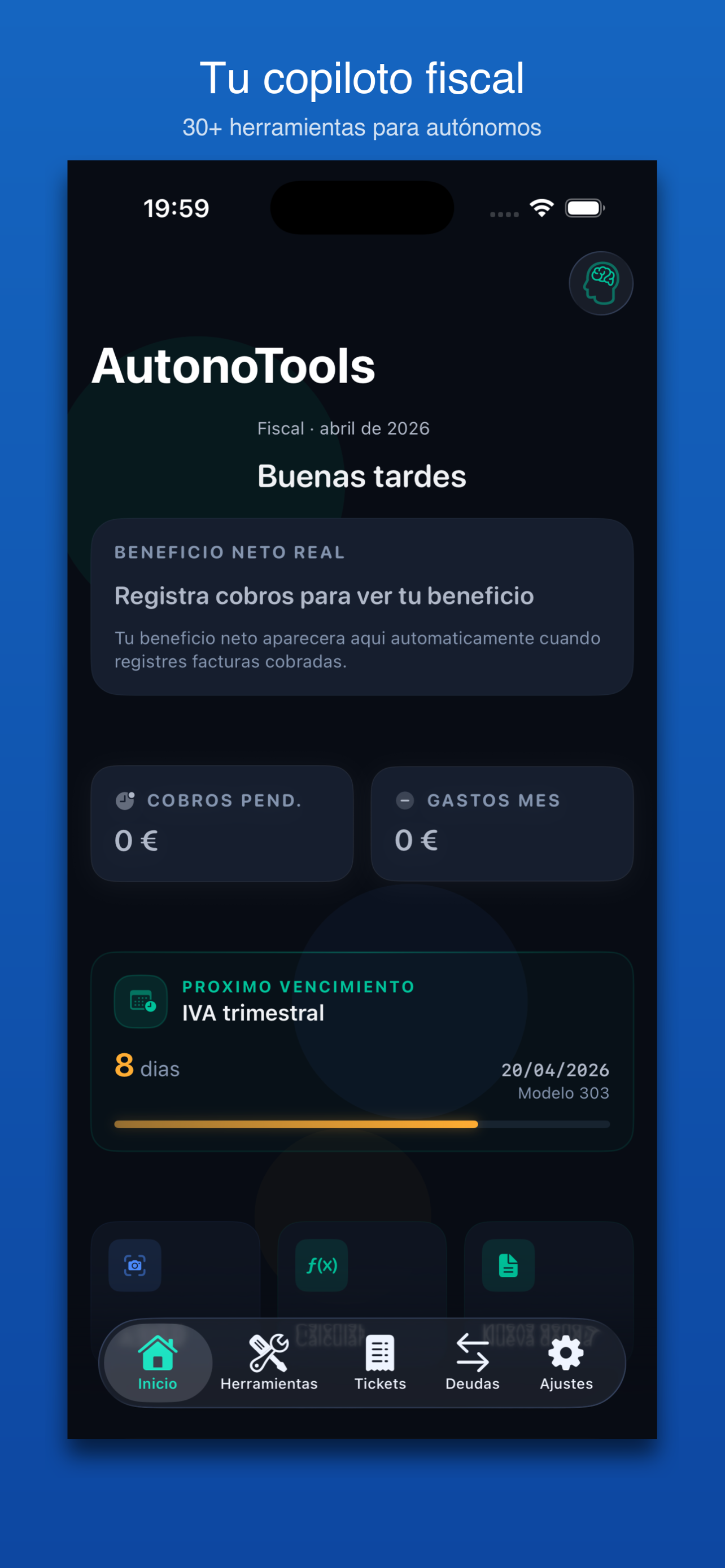Tap the camera scan quick-action icon

tap(134, 1265)
